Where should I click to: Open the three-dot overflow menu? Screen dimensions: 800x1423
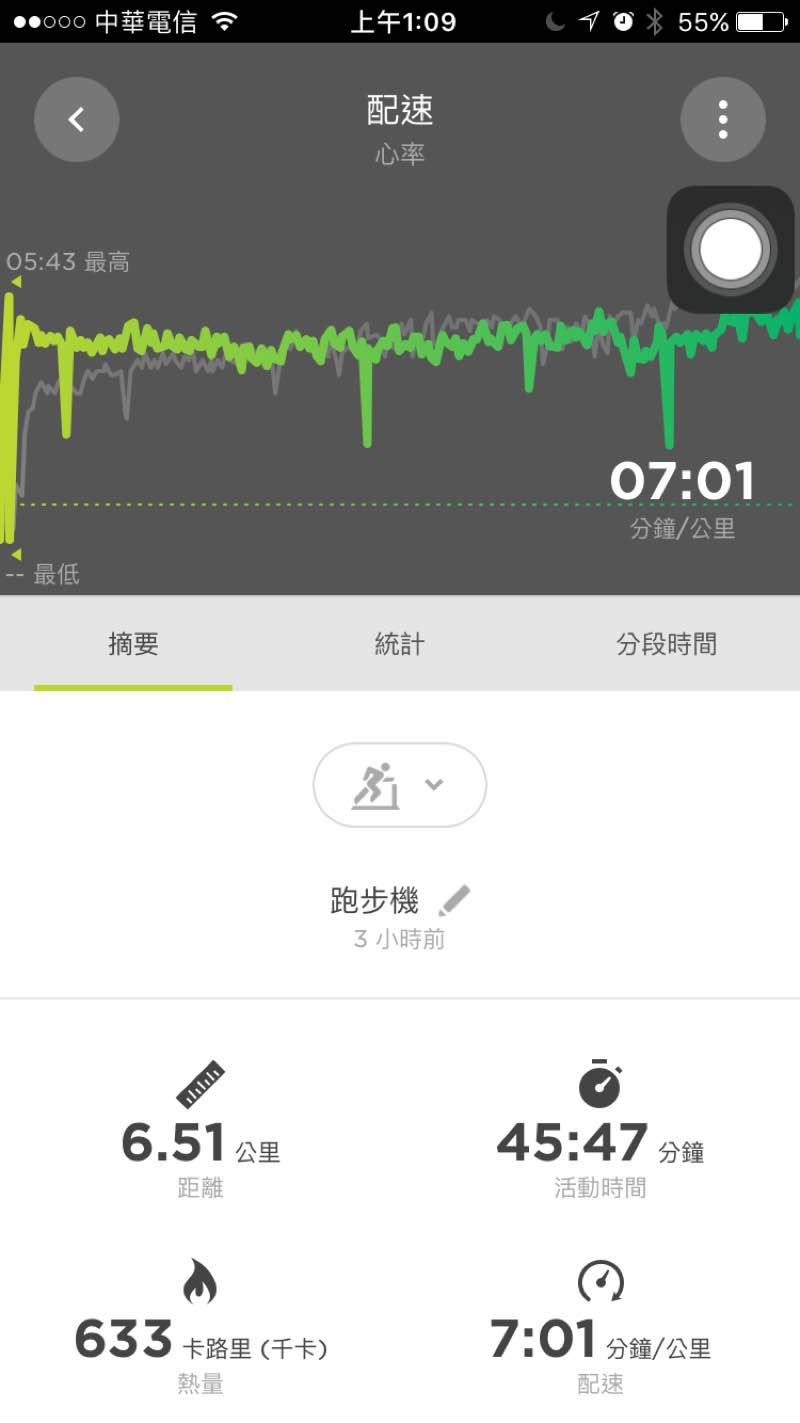point(722,120)
